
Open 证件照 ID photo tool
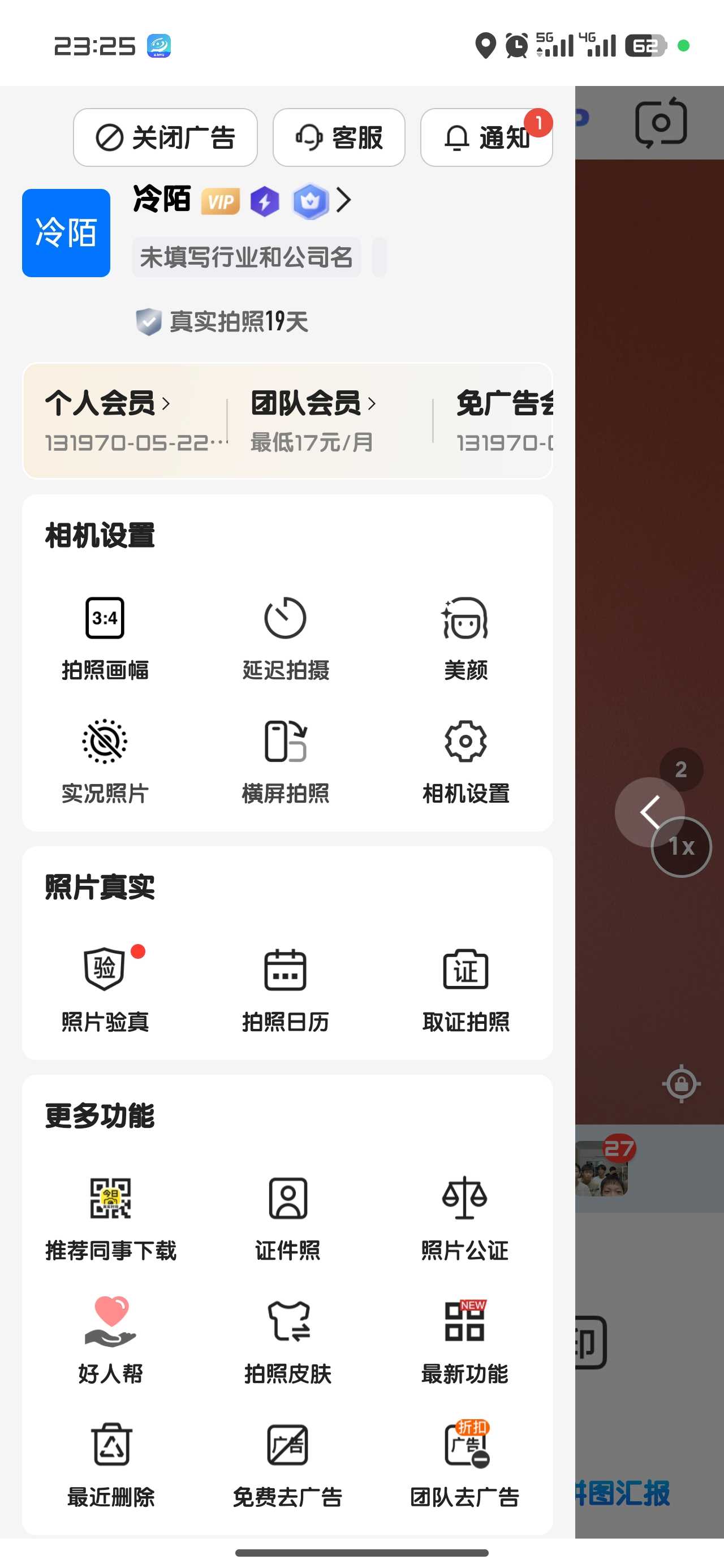pyautogui.click(x=288, y=1217)
